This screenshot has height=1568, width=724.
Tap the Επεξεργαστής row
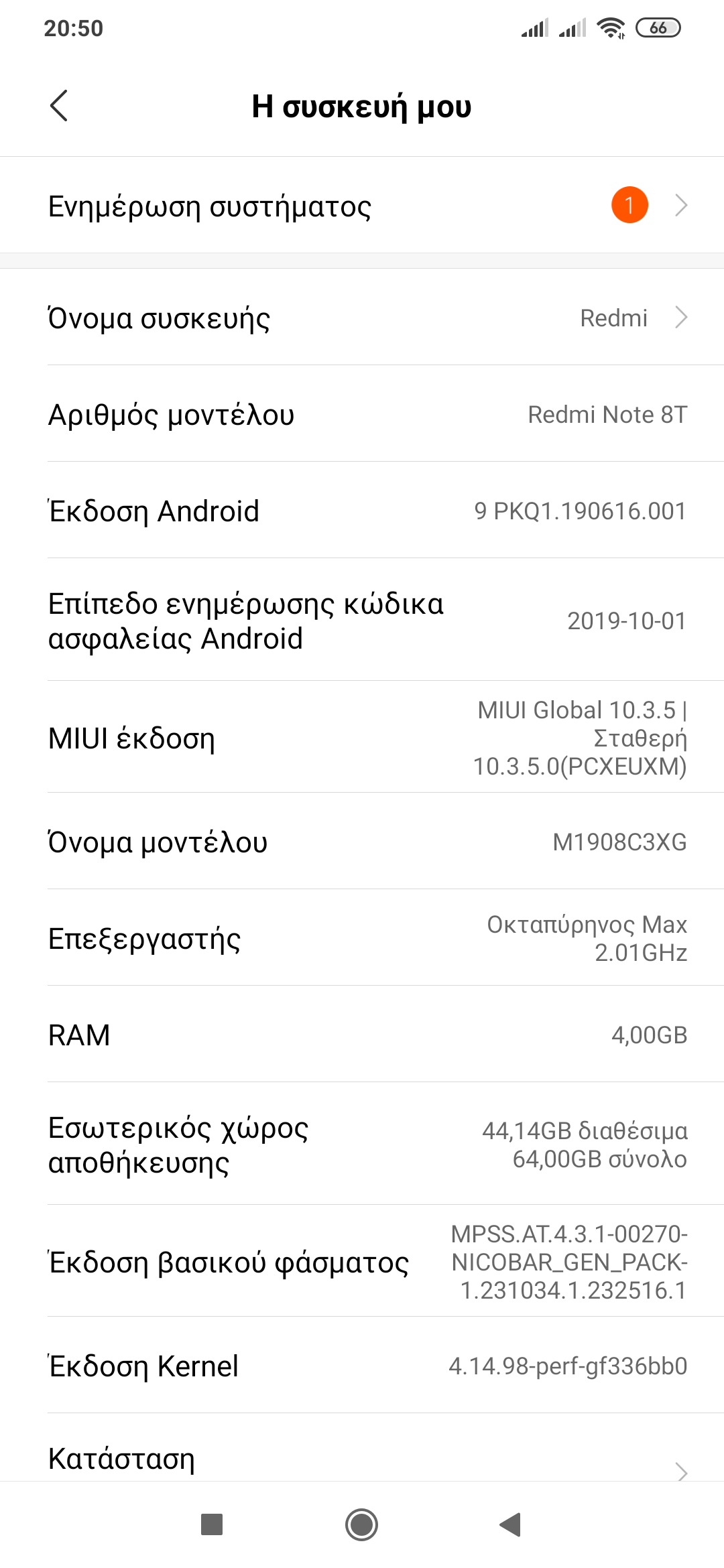(x=362, y=938)
